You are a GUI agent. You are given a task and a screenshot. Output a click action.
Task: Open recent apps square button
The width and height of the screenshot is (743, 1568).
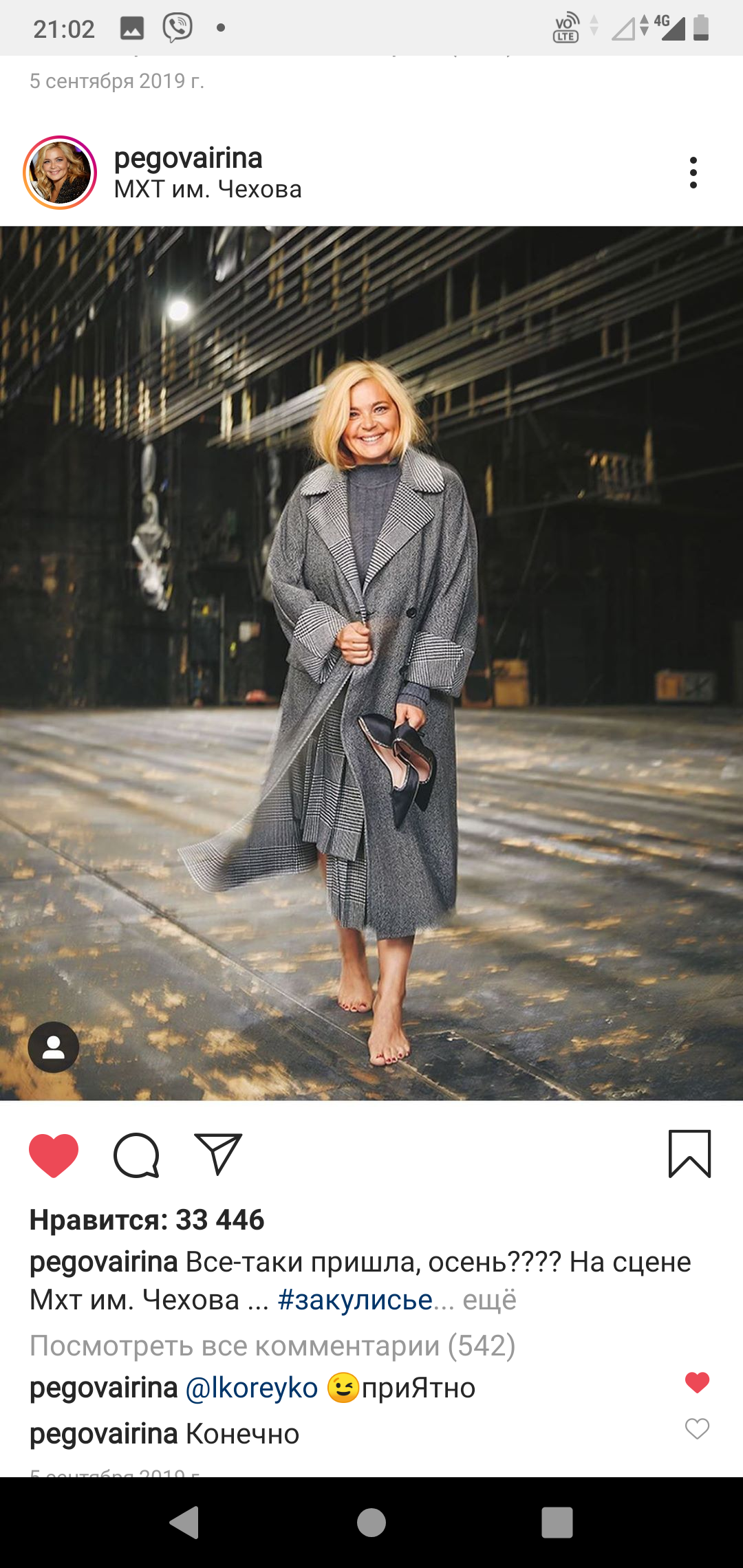point(557,1522)
